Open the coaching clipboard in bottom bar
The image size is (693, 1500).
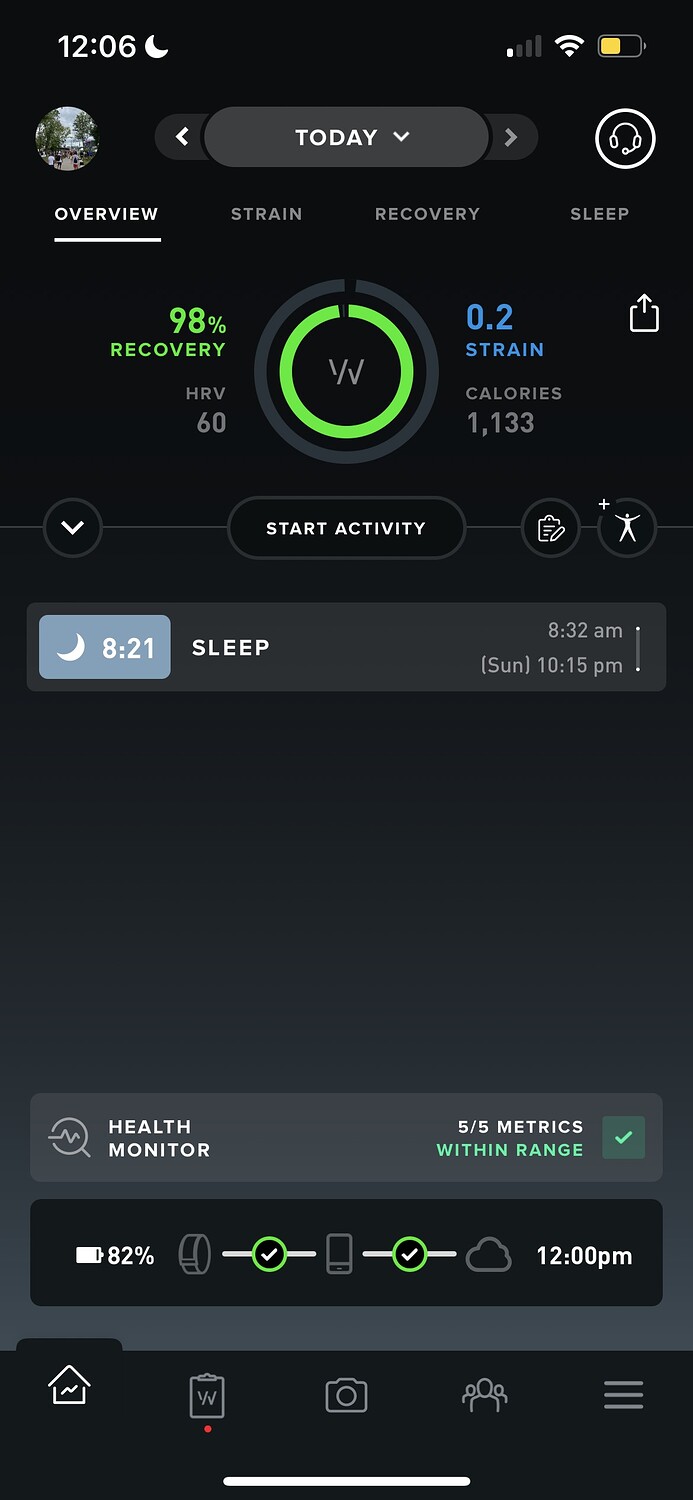click(x=207, y=1396)
